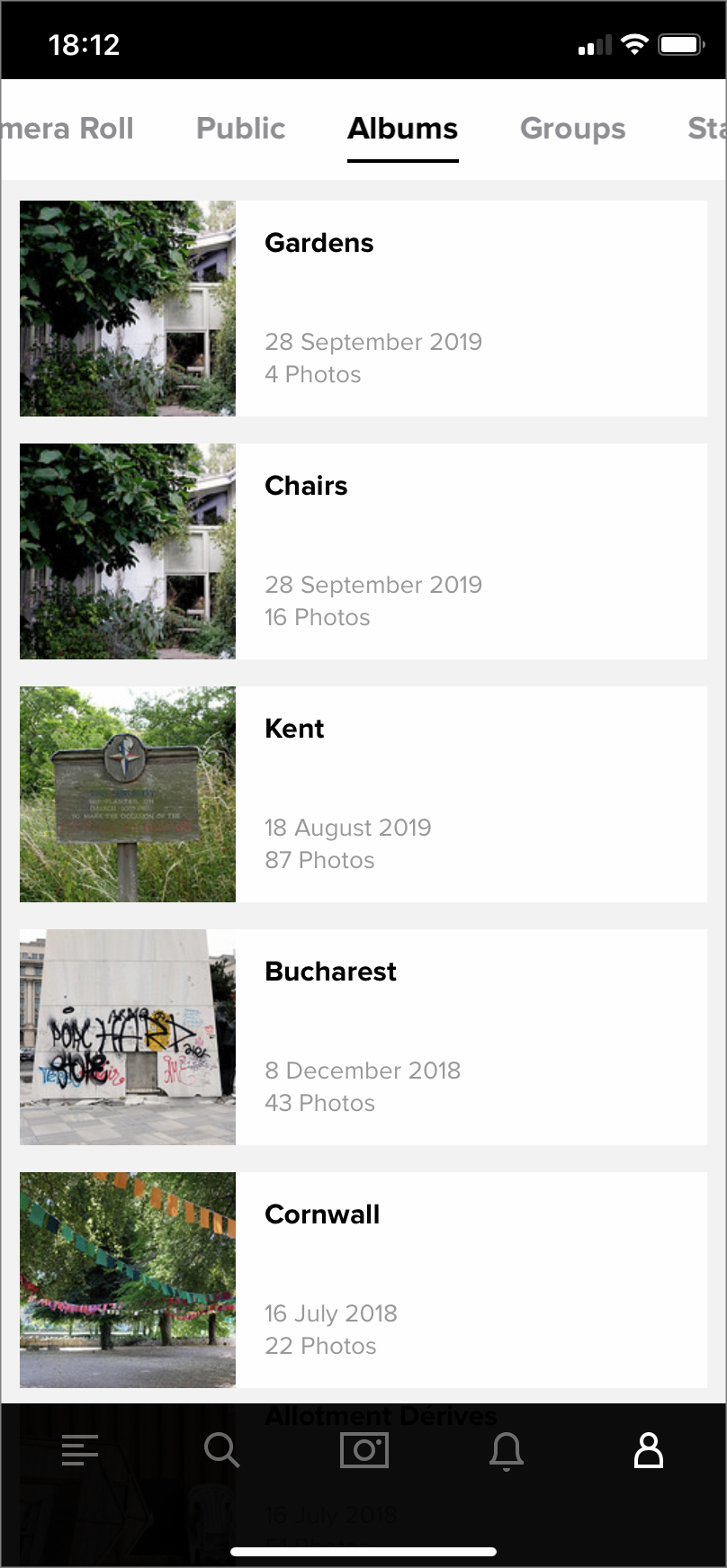Open the Gardens album

(x=363, y=309)
